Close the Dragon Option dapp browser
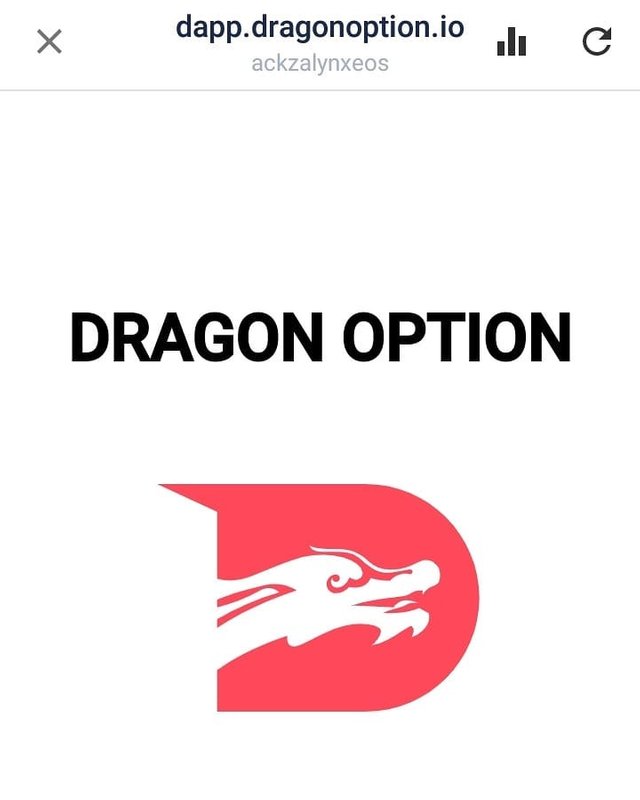640x800 pixels. [x=49, y=42]
